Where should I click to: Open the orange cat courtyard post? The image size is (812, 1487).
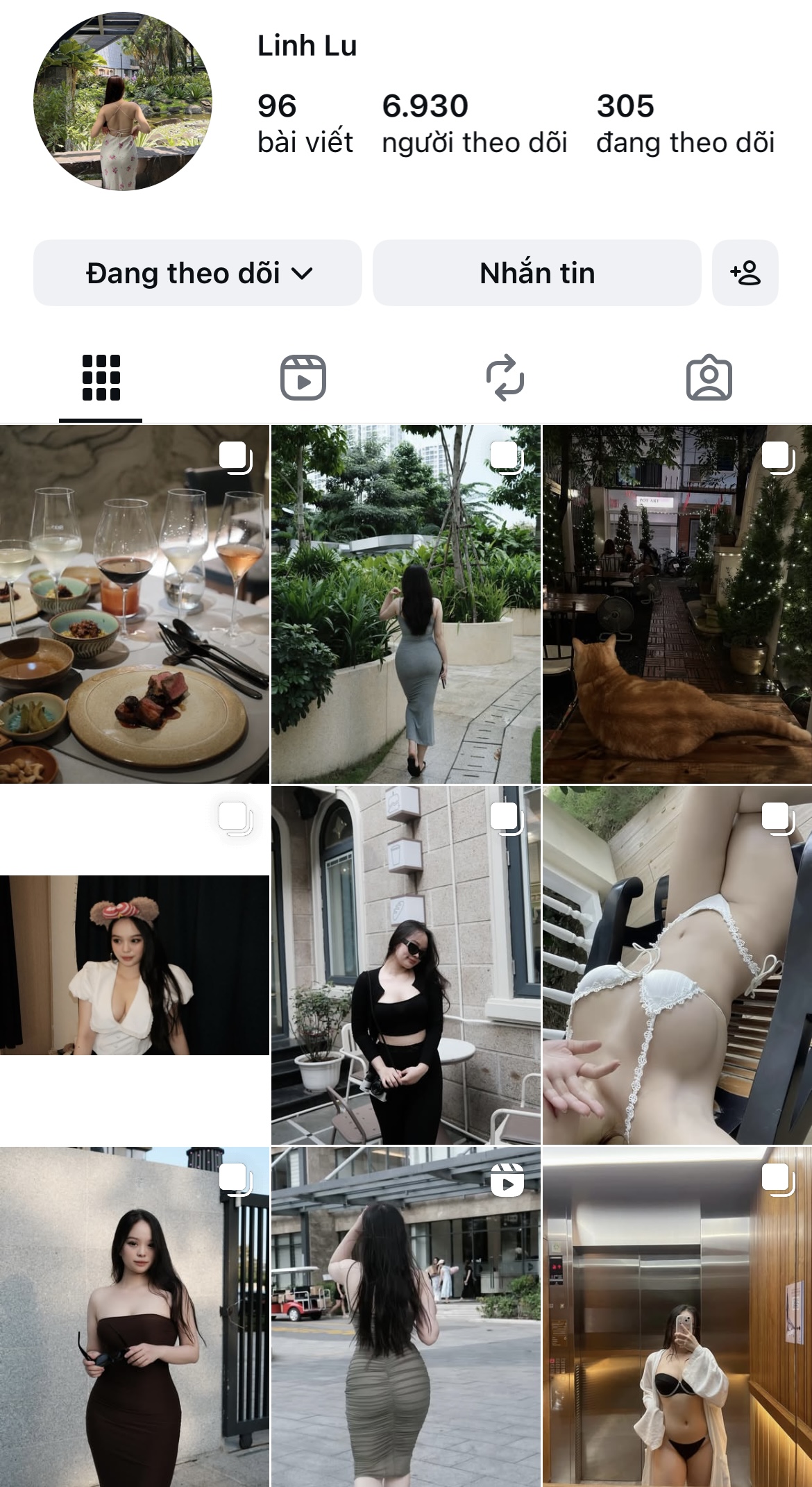(677, 604)
